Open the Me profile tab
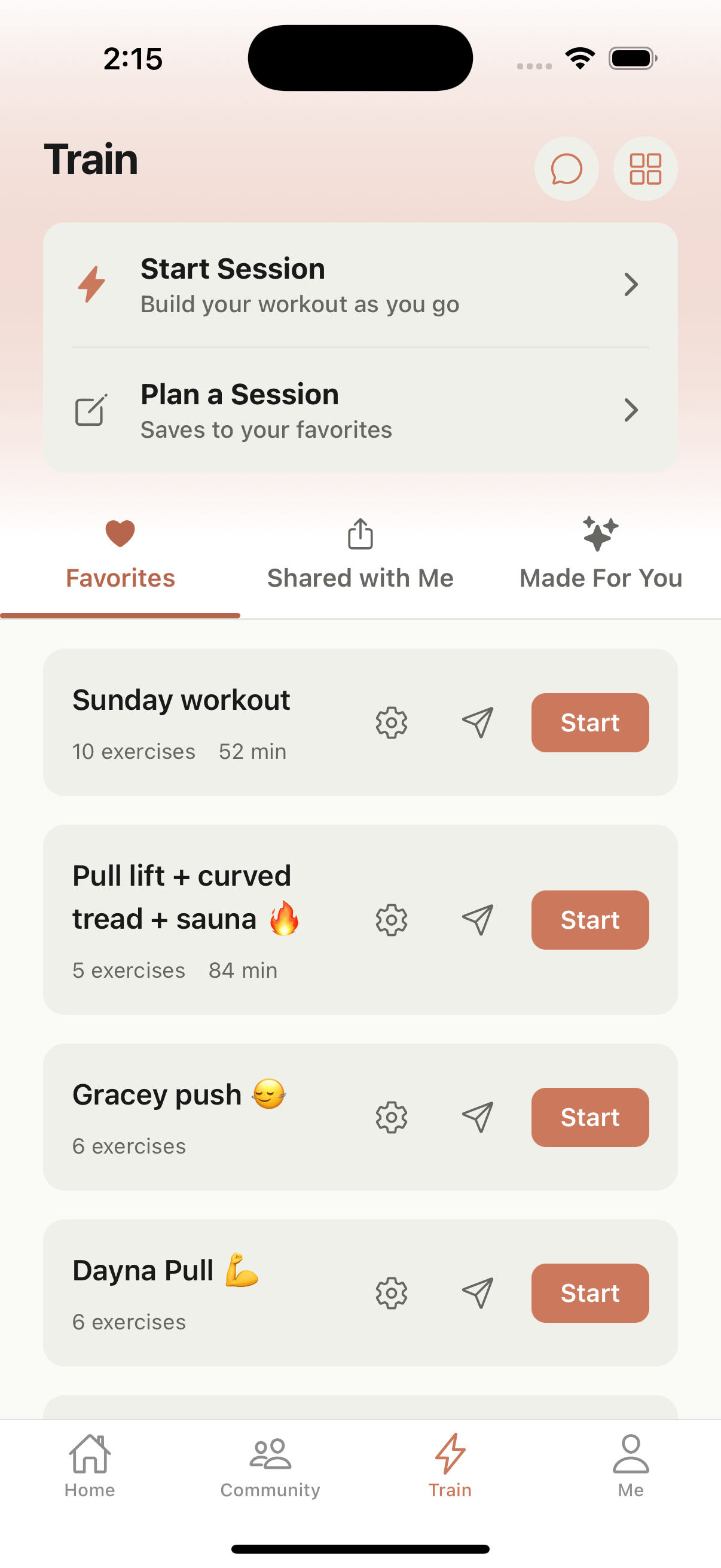Screen dimensions: 721x1568 pyautogui.click(x=630, y=1465)
